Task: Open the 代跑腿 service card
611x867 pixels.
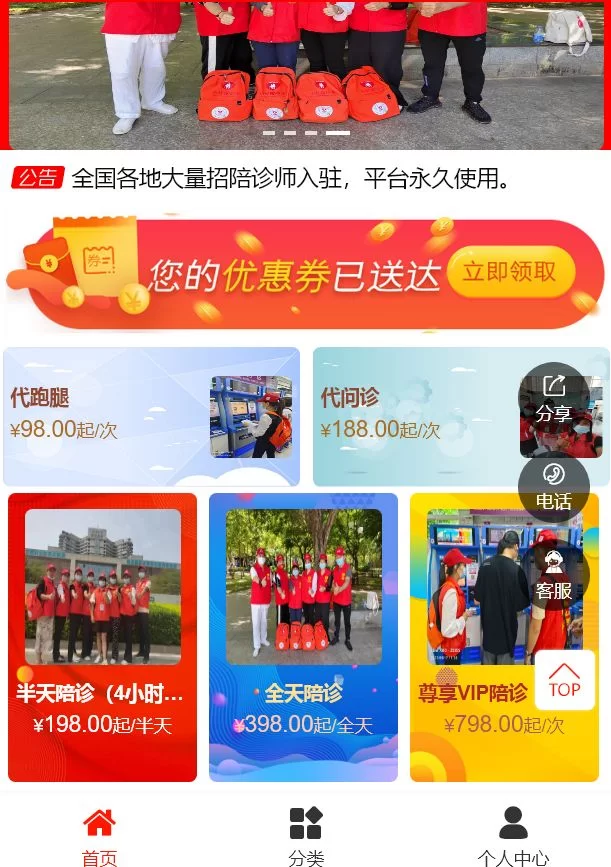Action: (151, 416)
